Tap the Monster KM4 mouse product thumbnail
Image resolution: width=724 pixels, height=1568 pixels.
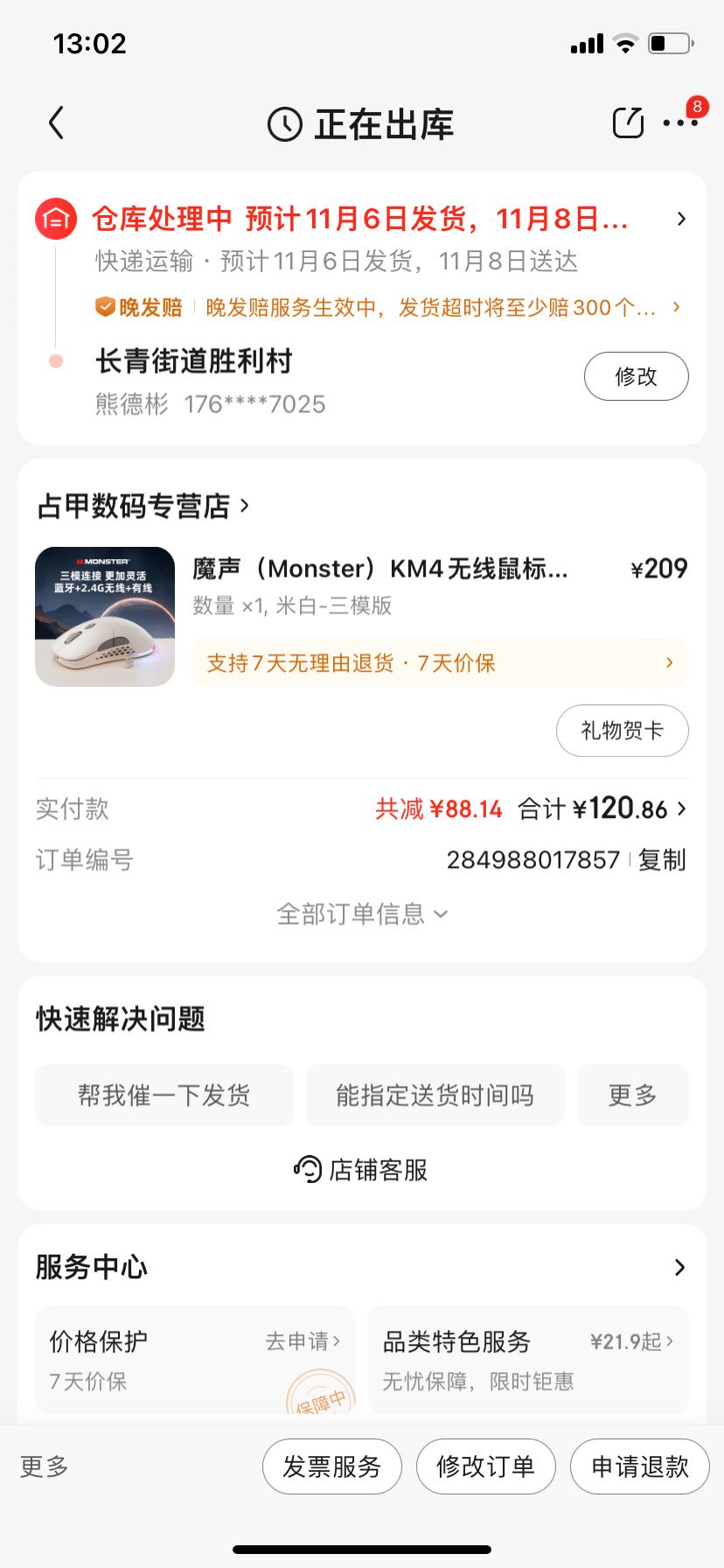[x=104, y=616]
